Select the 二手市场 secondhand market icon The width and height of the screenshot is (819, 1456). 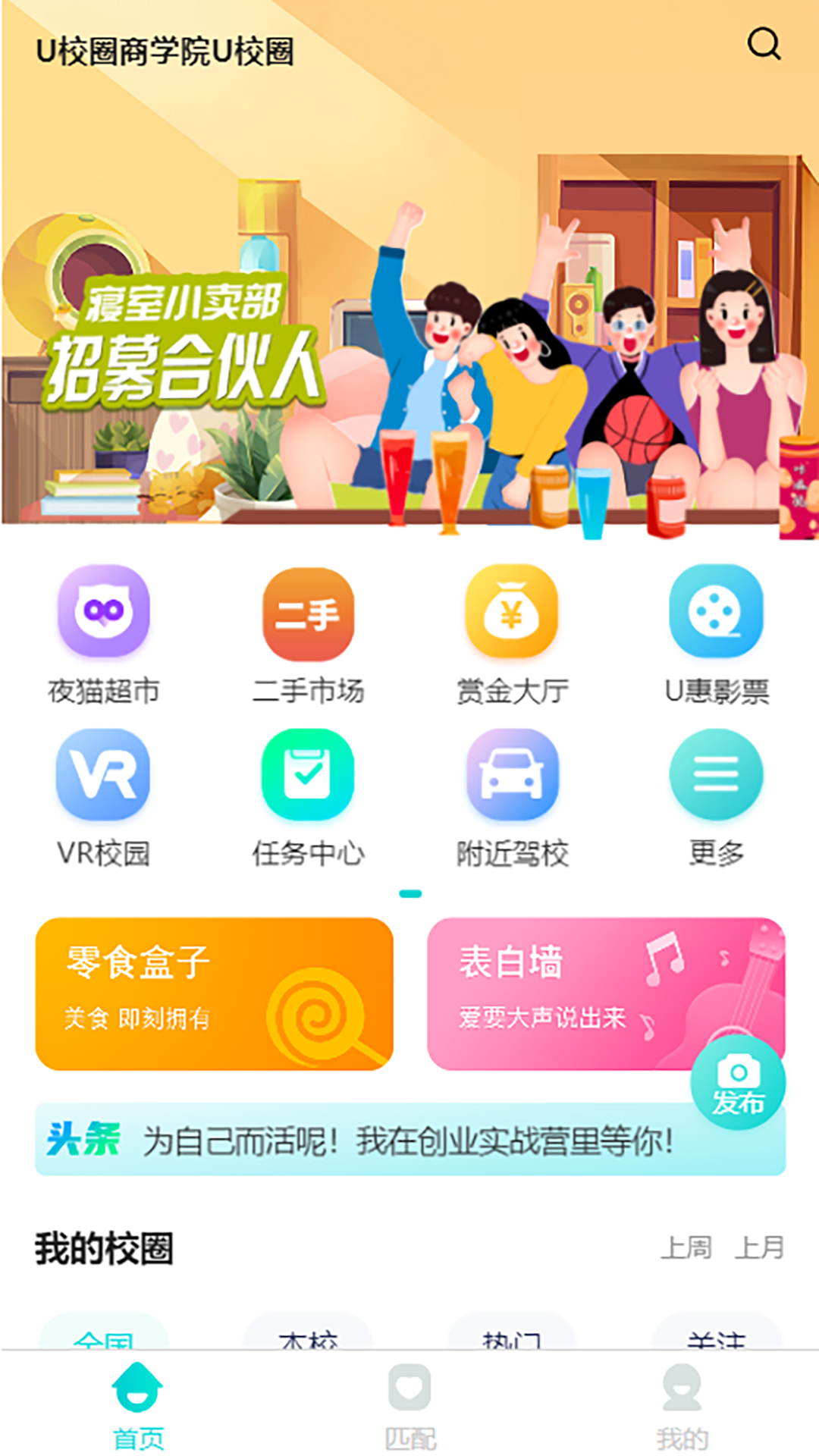click(x=307, y=616)
